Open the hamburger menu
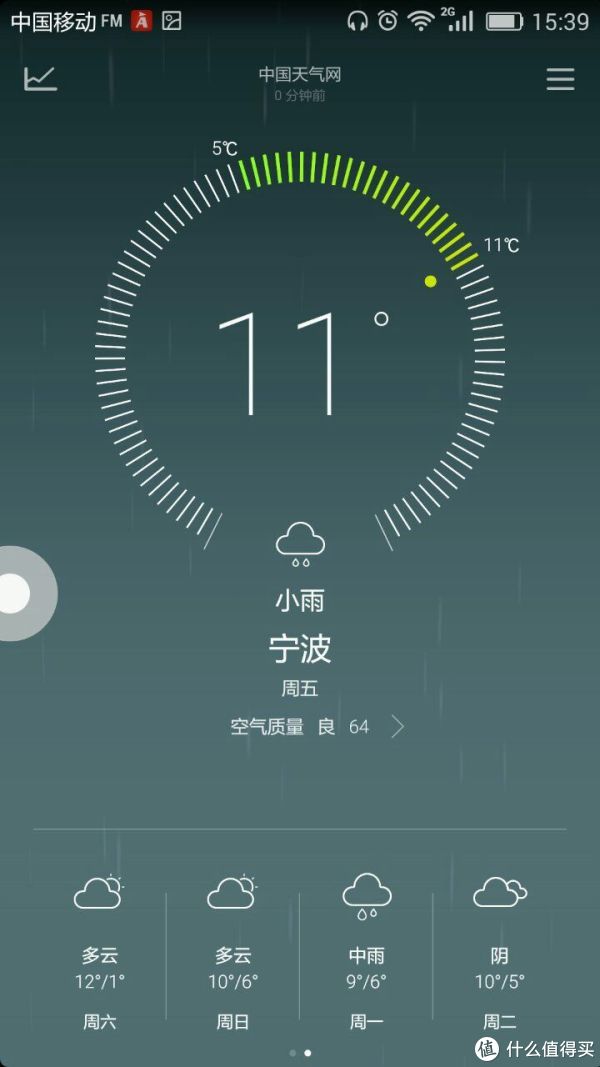 pos(561,79)
